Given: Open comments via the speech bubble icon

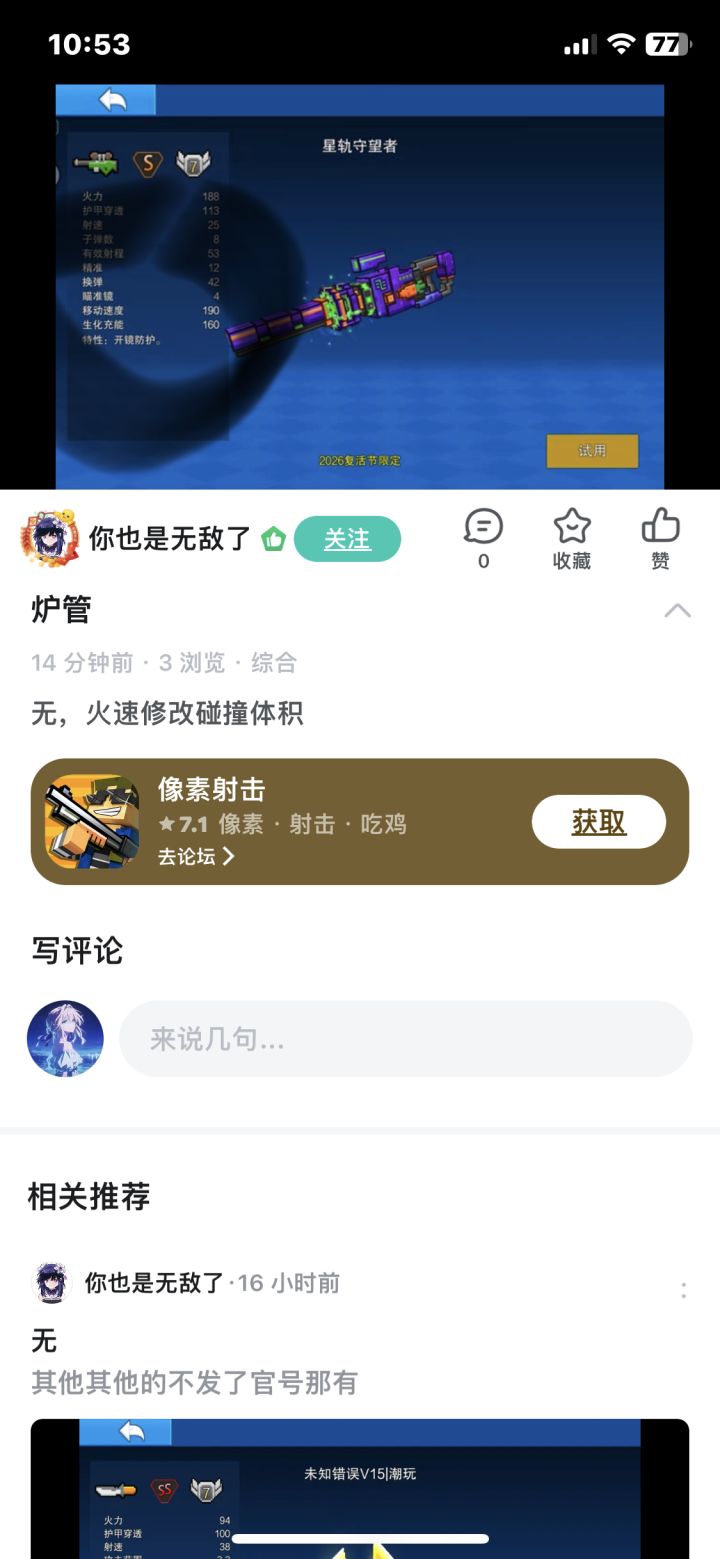Looking at the screenshot, I should [483, 528].
